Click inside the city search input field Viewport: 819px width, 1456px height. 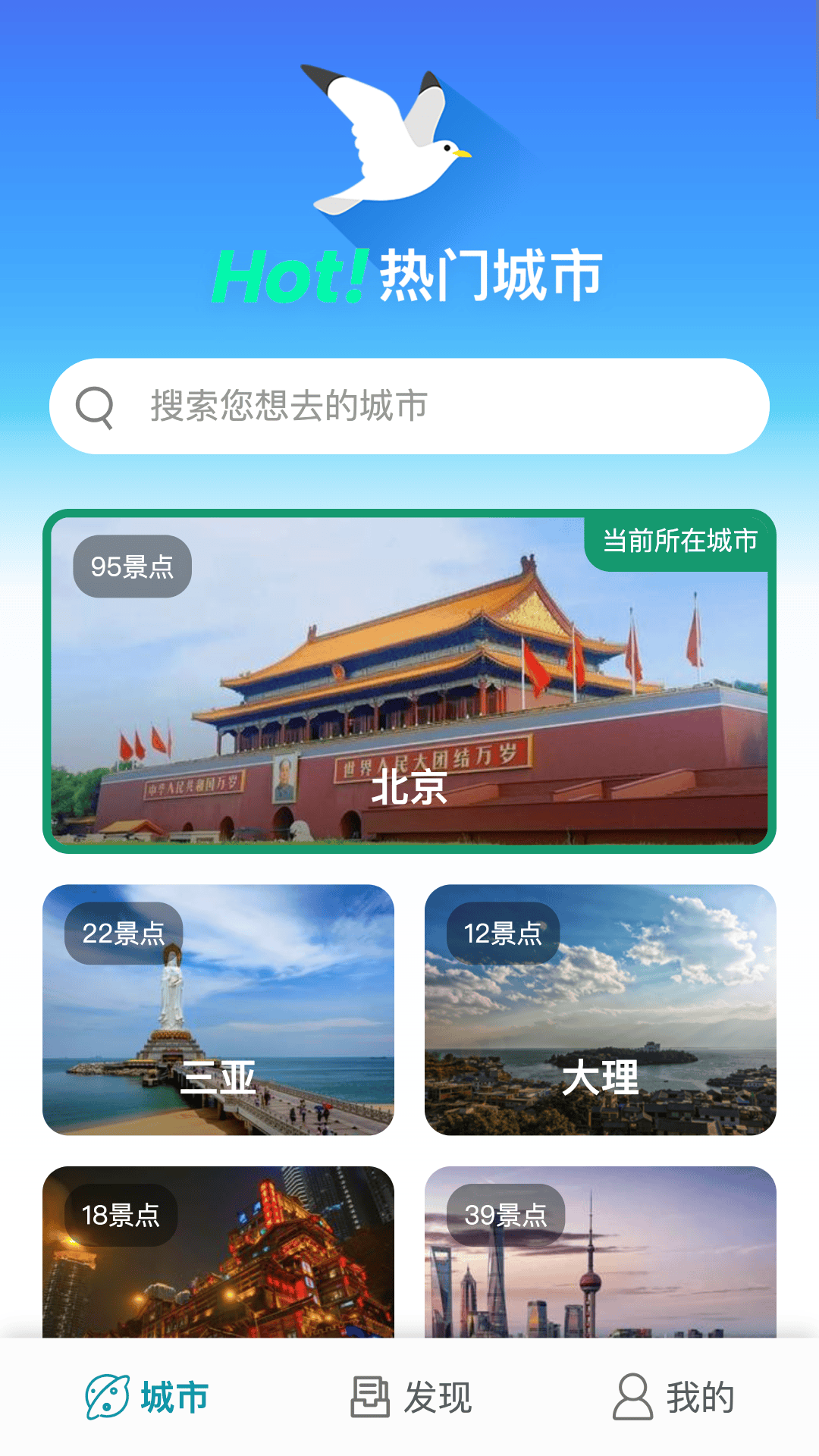(409, 406)
